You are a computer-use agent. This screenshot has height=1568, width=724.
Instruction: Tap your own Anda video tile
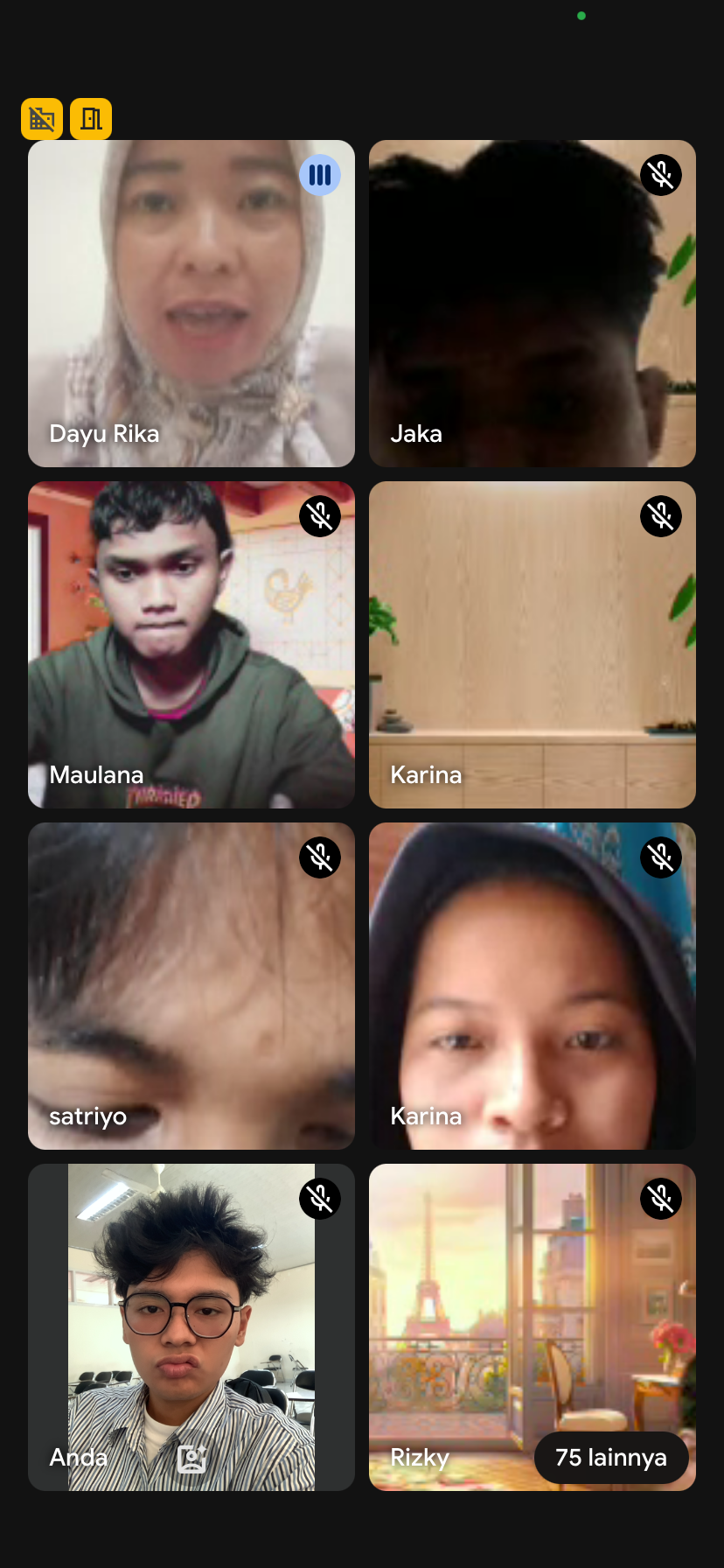(191, 1312)
